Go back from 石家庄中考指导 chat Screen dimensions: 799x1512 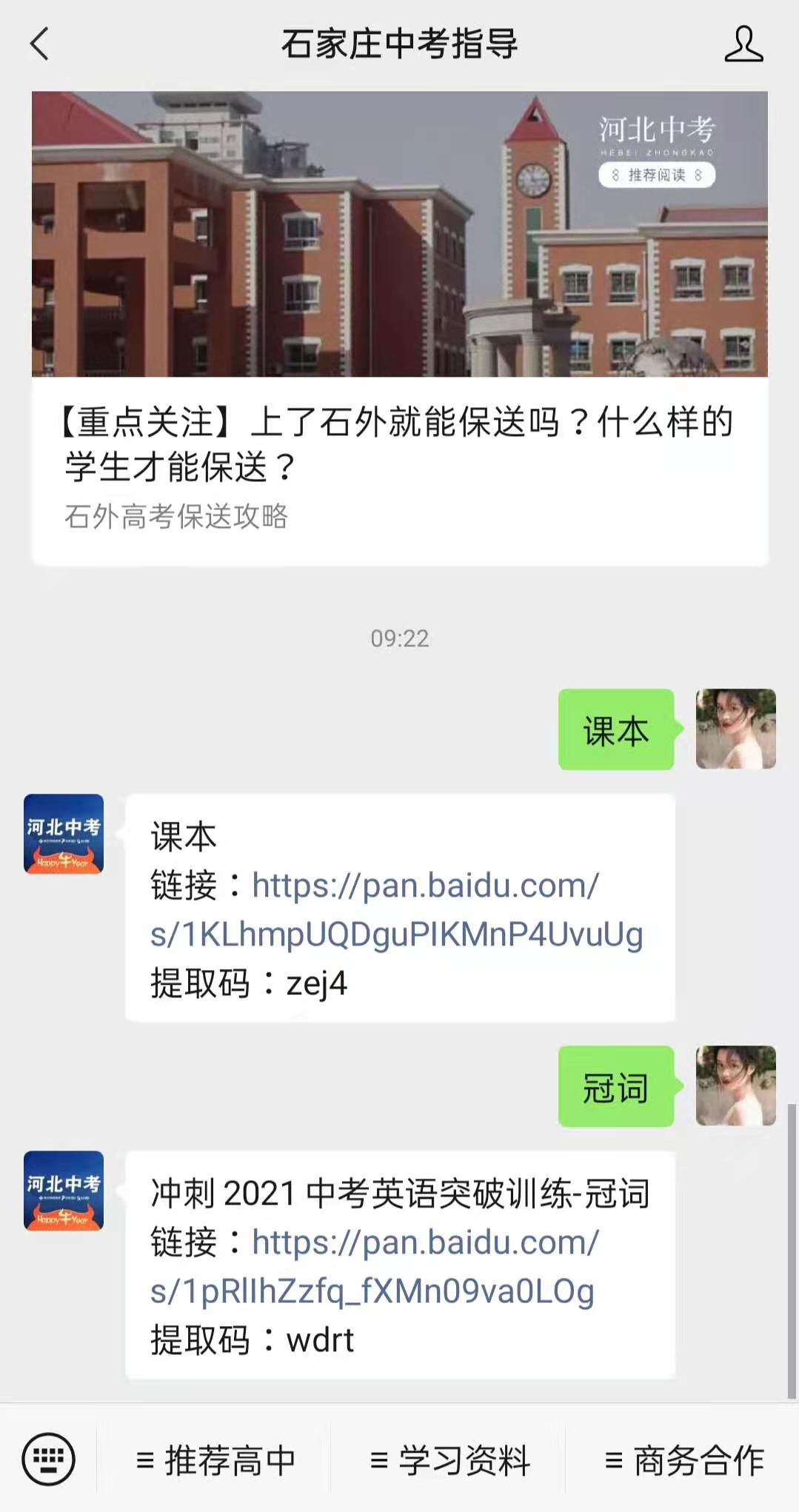40,44
